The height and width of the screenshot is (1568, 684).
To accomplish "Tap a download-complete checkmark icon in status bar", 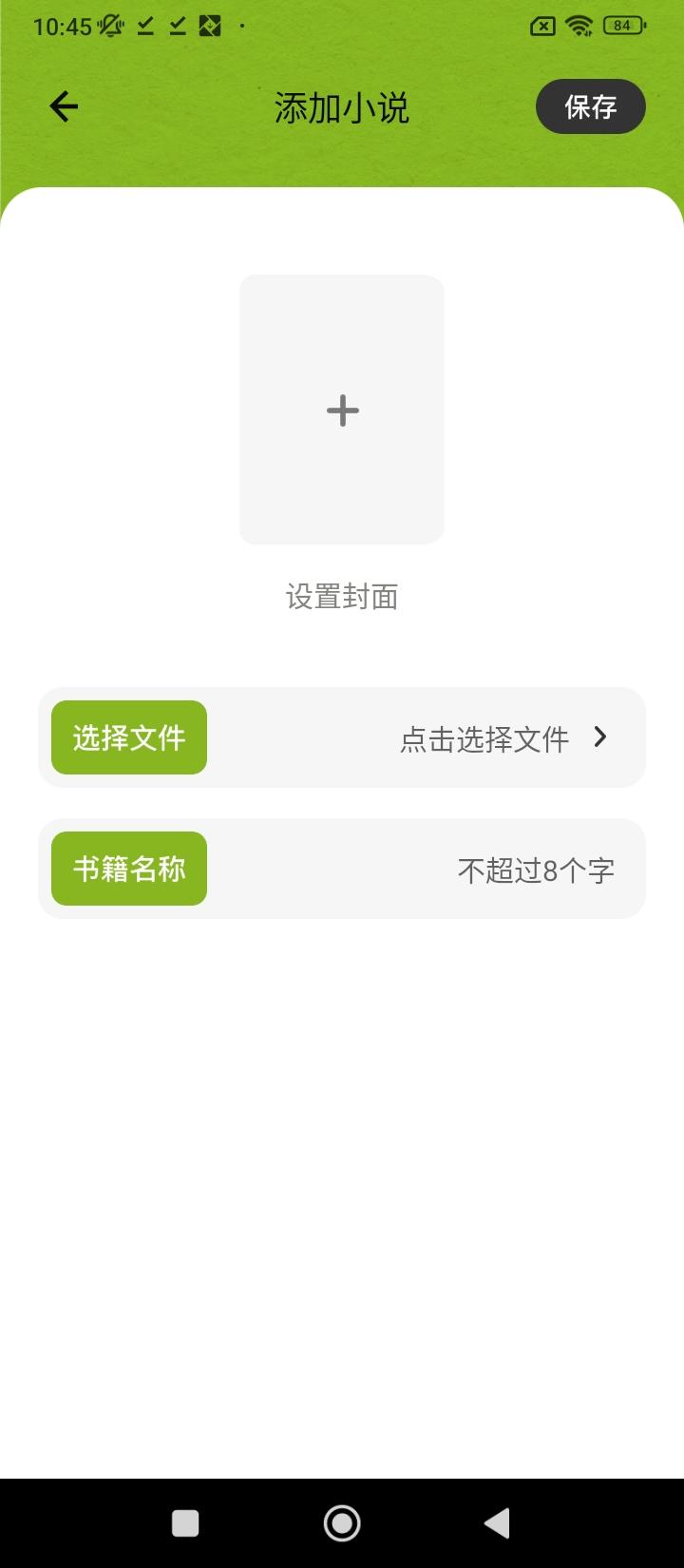I will (144, 27).
